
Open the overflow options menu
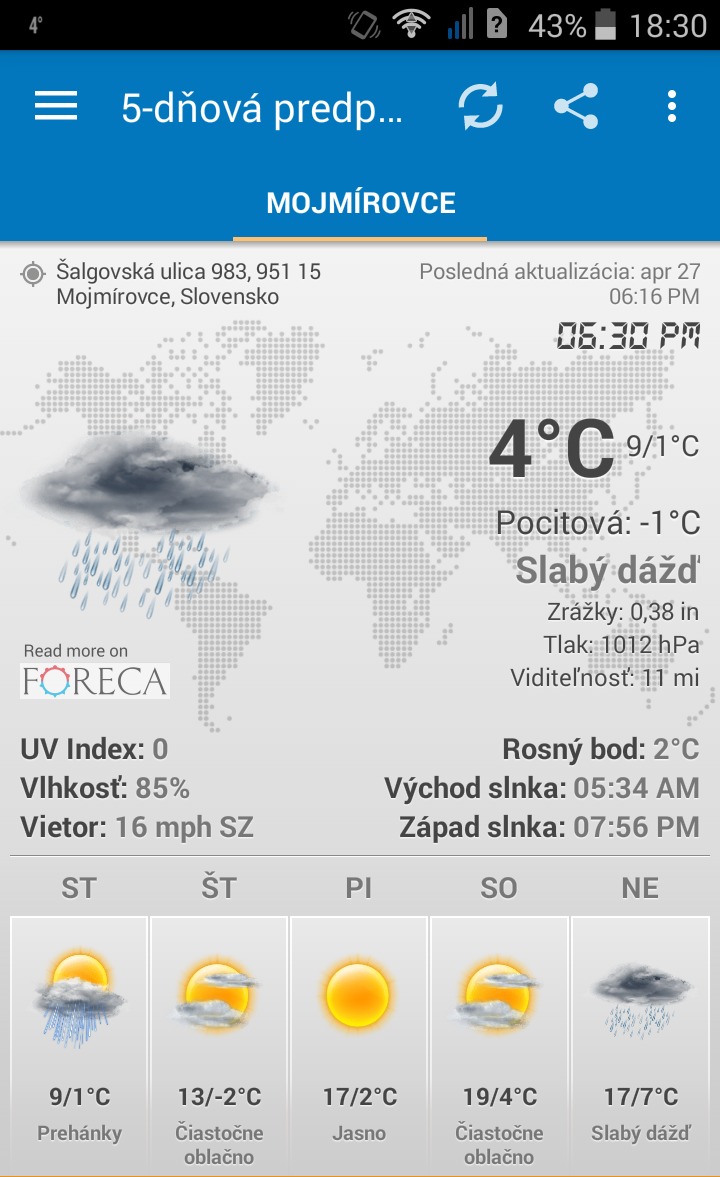coord(671,106)
